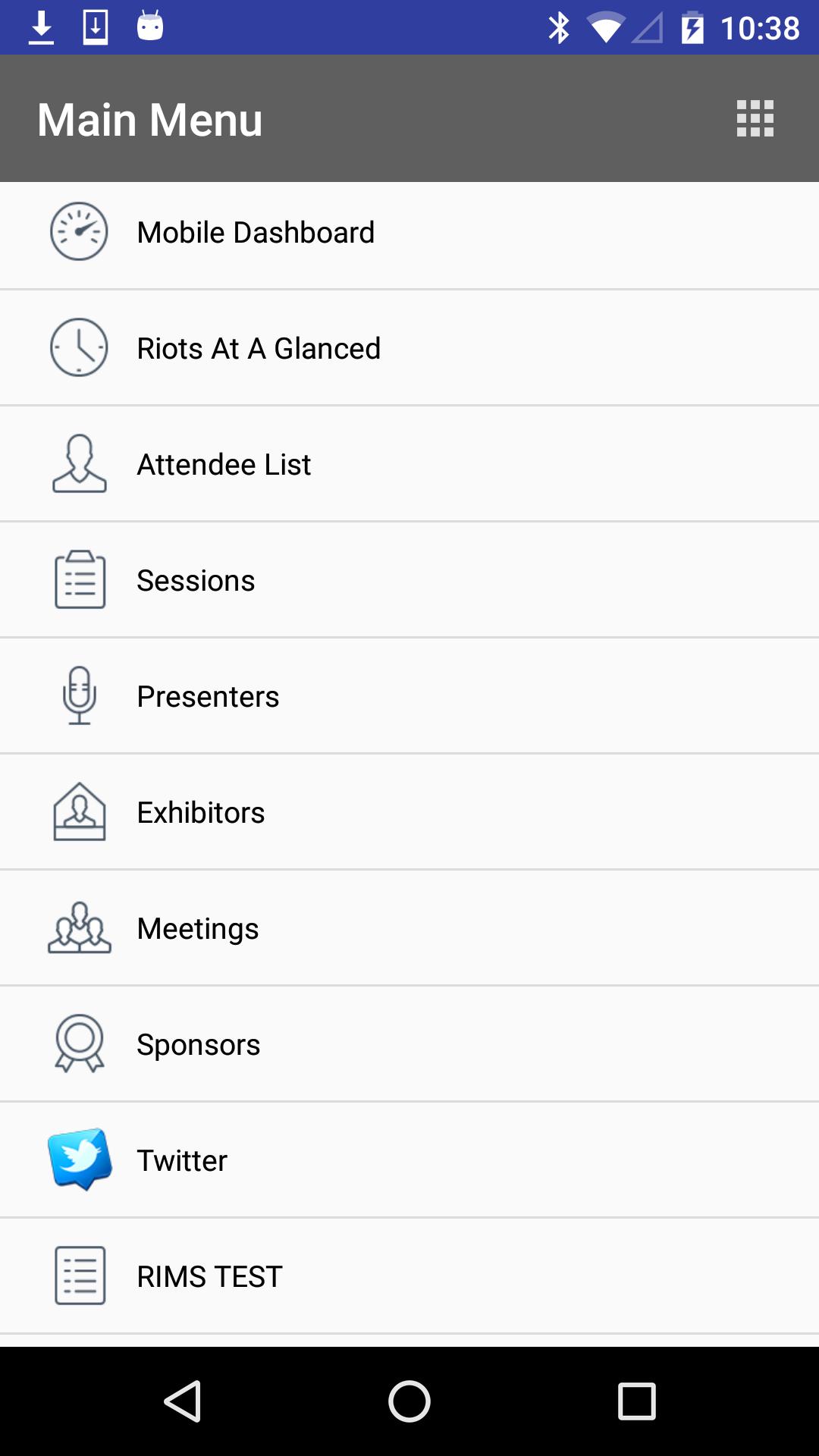This screenshot has height=1456, width=819.
Task: Open the Twitter feed
Action: 409,1160
